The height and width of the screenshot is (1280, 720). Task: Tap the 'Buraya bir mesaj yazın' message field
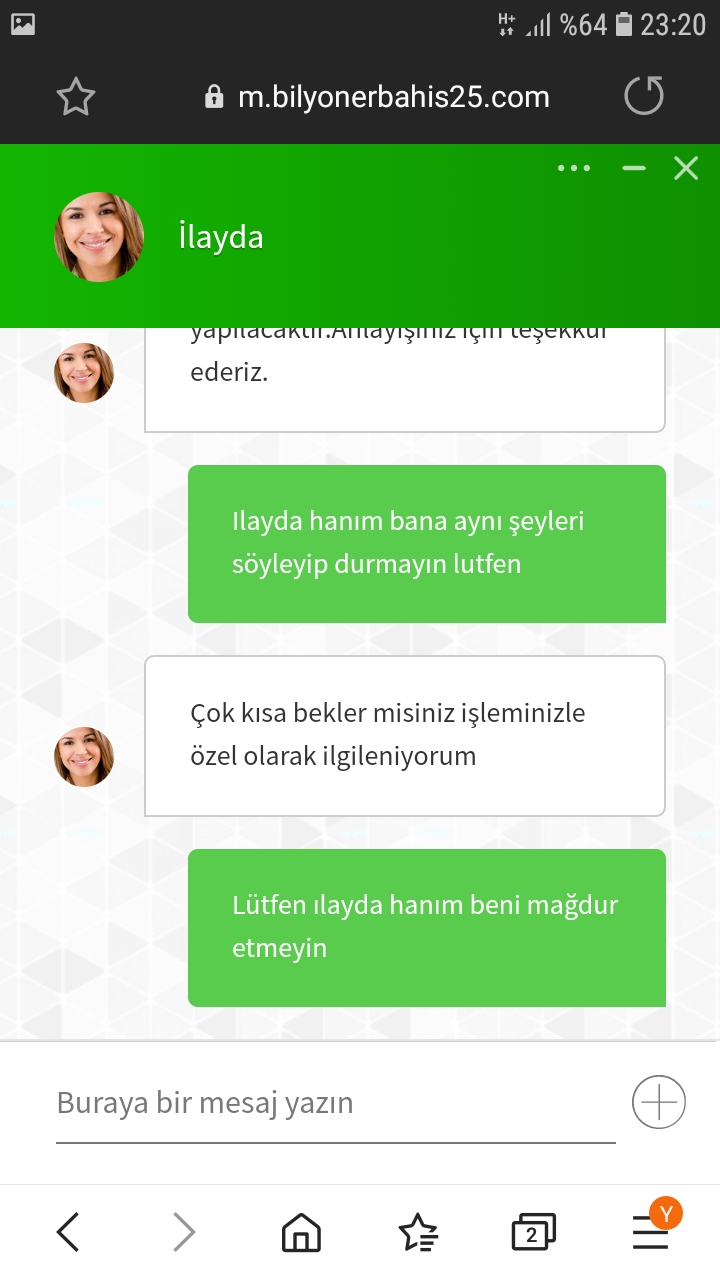tap(336, 1104)
